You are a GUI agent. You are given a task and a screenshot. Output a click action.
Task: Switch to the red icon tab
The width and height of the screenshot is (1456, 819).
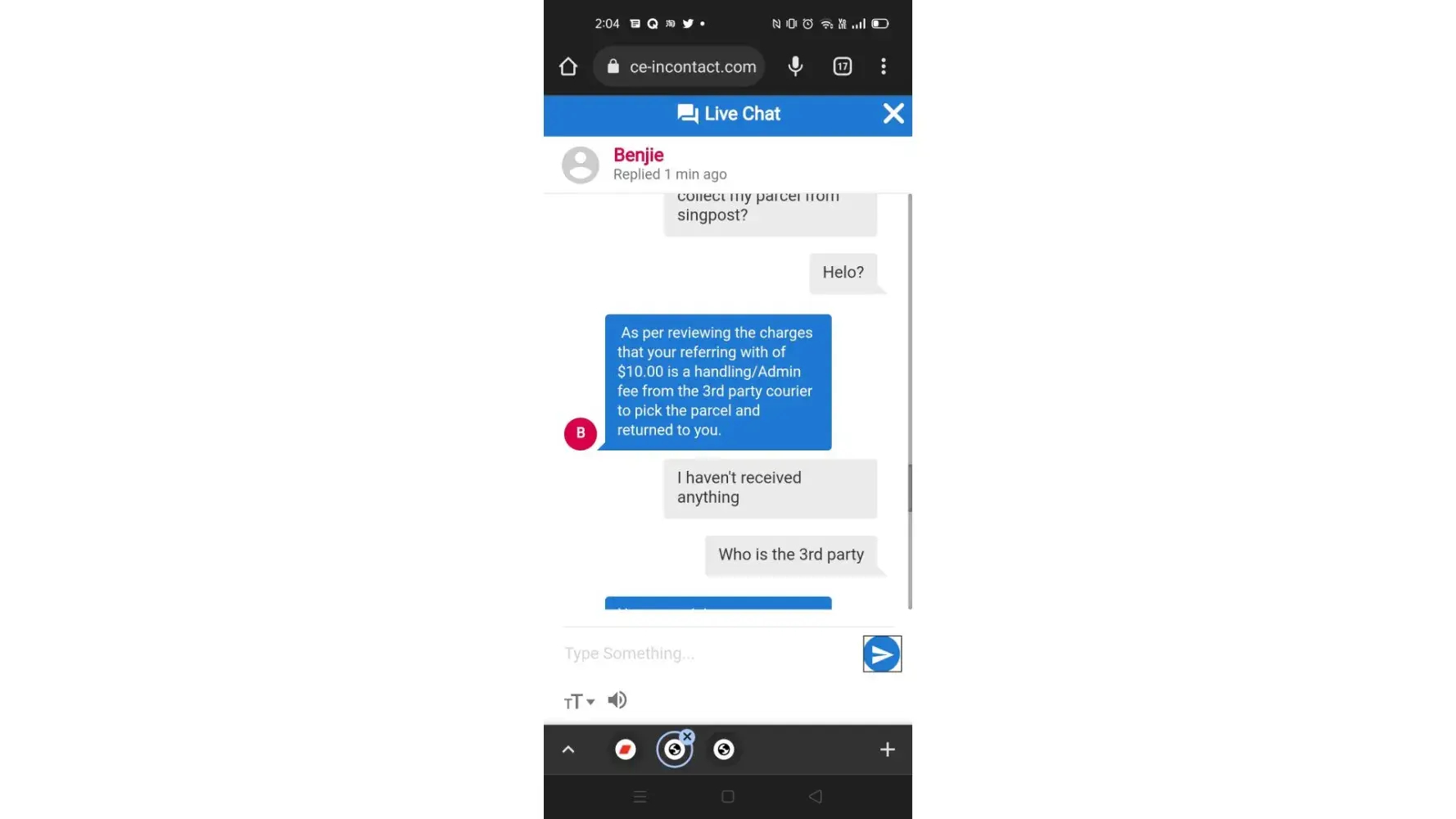[626, 749]
